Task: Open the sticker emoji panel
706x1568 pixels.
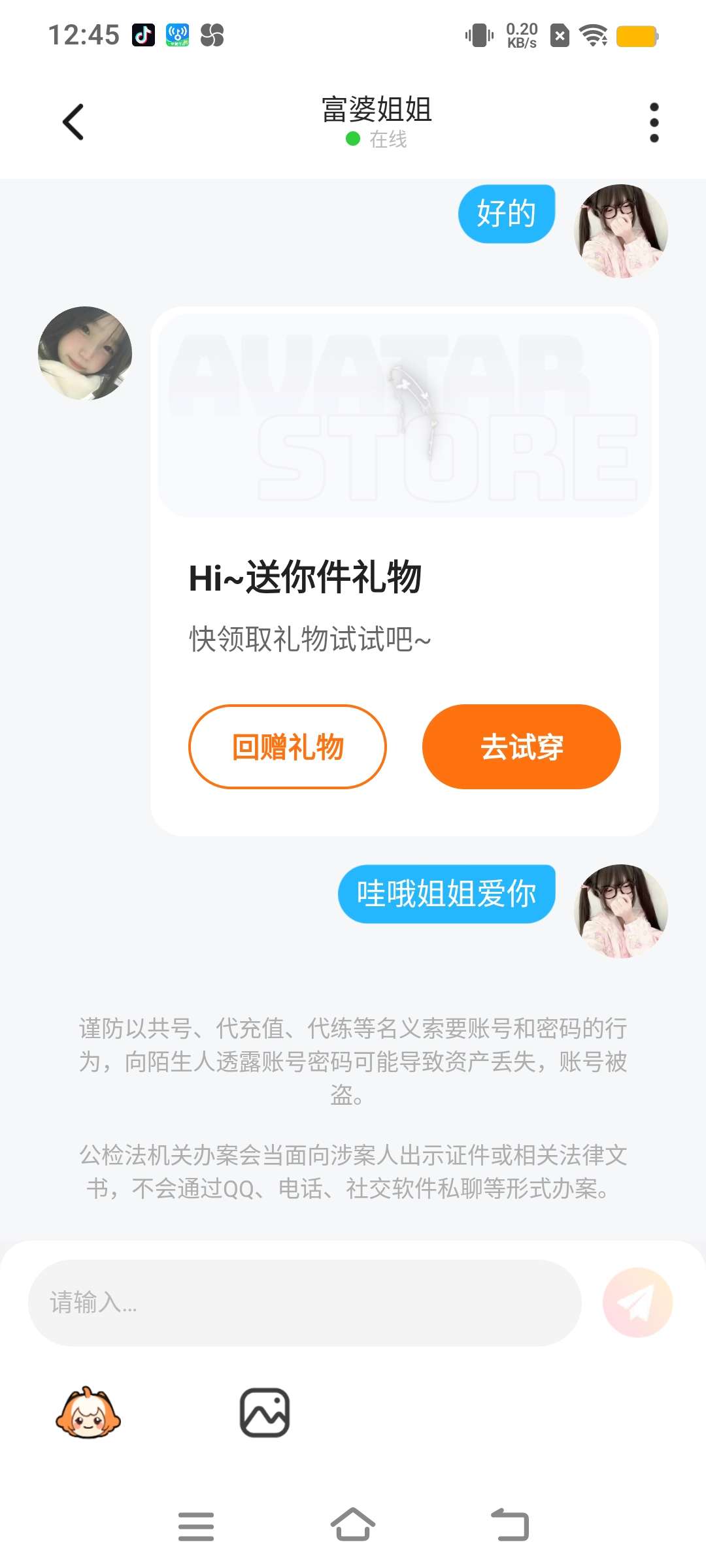Action: [x=88, y=1414]
